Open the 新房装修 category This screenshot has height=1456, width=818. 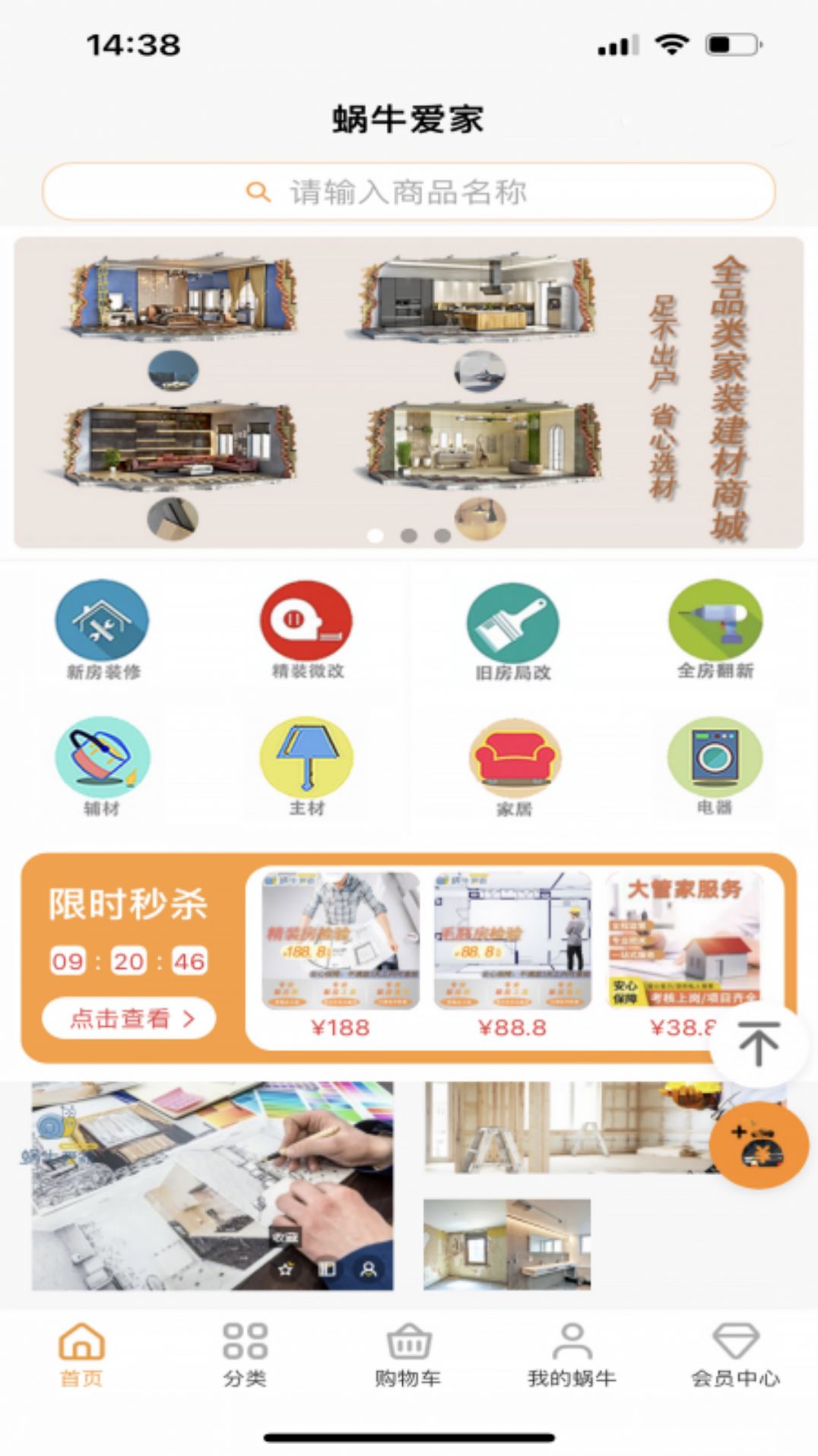(x=102, y=628)
